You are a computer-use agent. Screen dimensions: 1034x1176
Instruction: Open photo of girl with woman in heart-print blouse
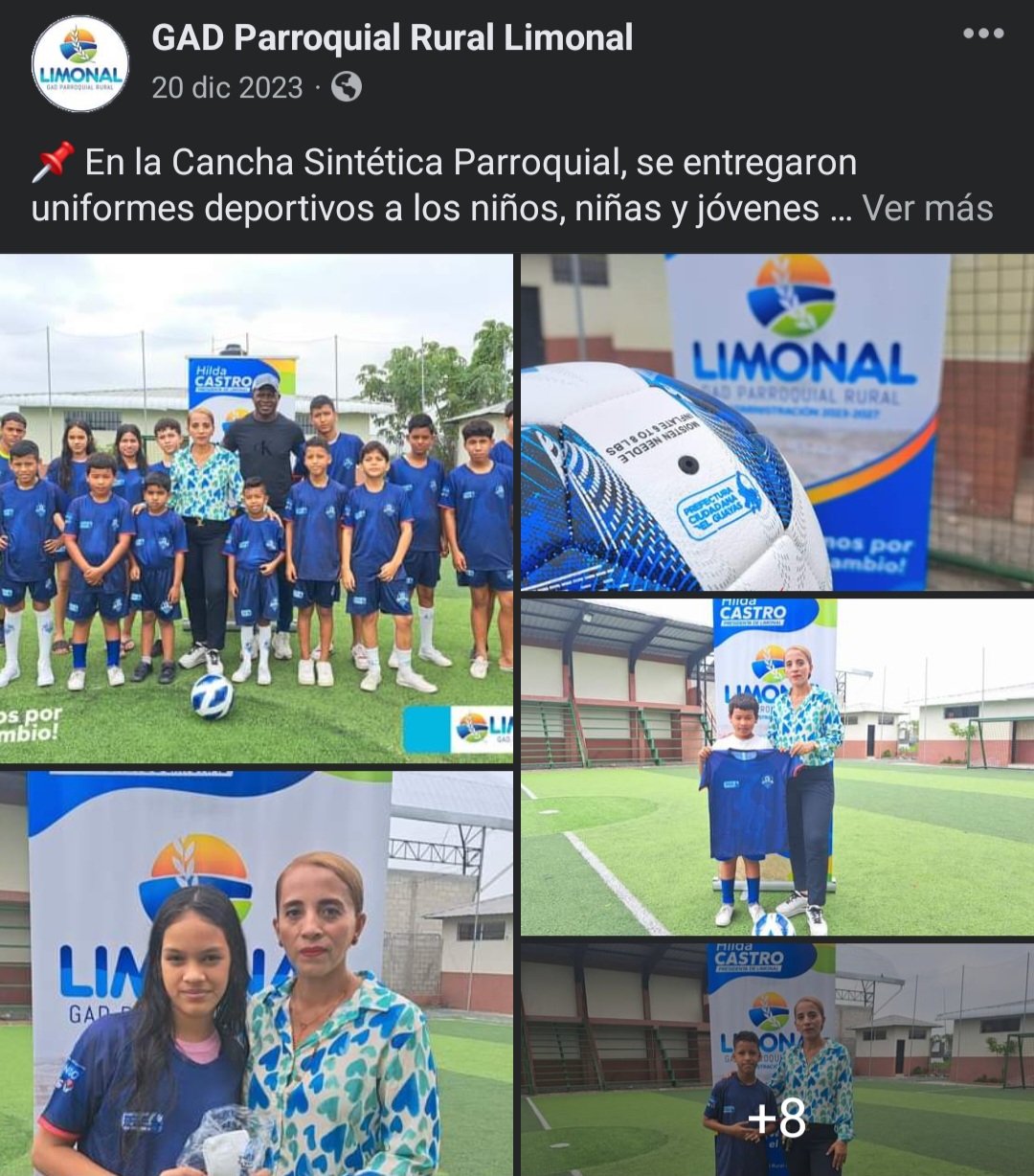pyautogui.click(x=256, y=972)
